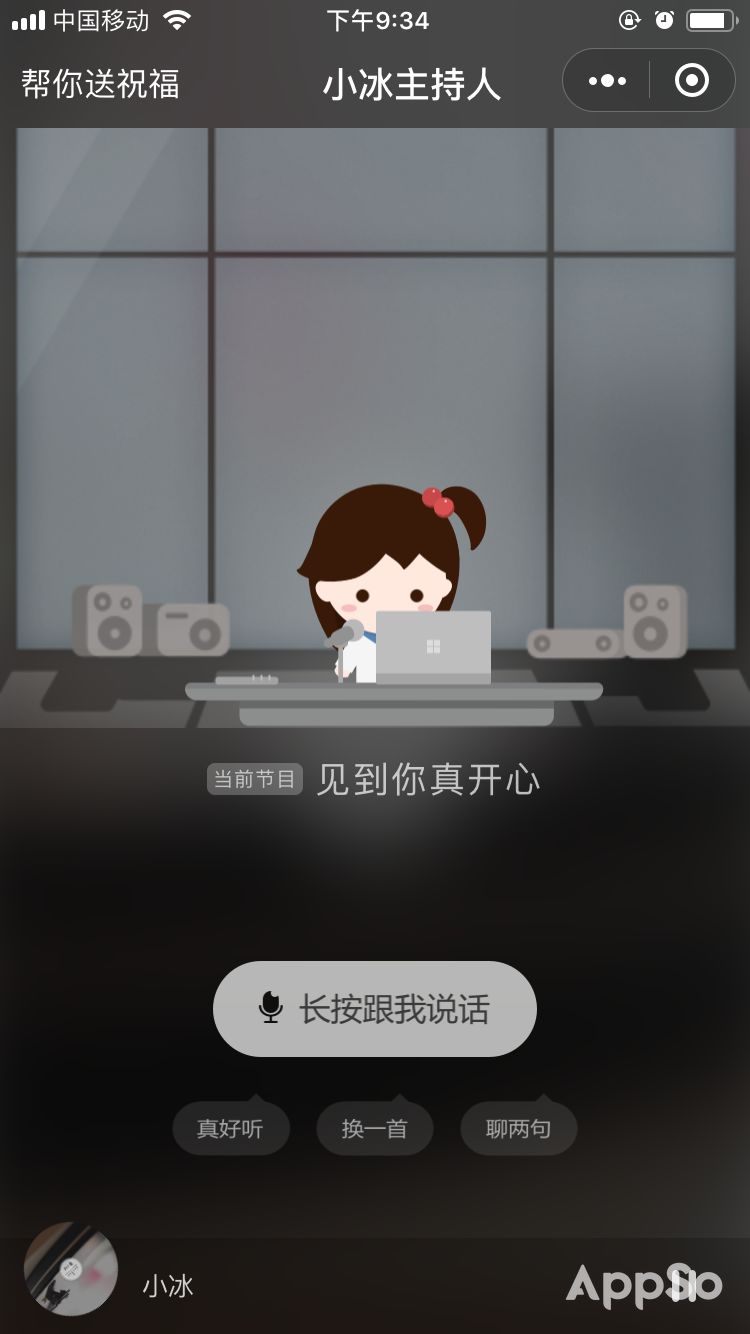Close the 小冰主持人 mini program
750x1334 pixels.
coord(691,81)
